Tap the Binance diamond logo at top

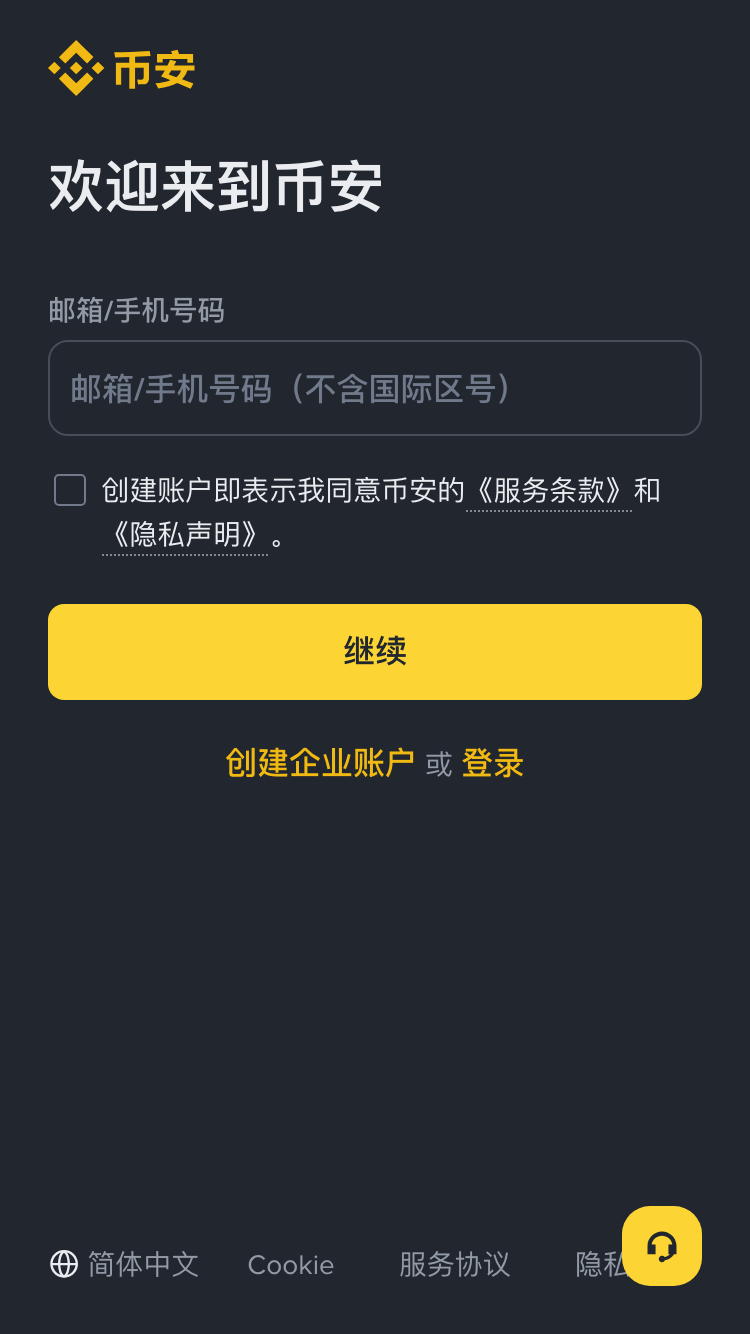(x=74, y=68)
